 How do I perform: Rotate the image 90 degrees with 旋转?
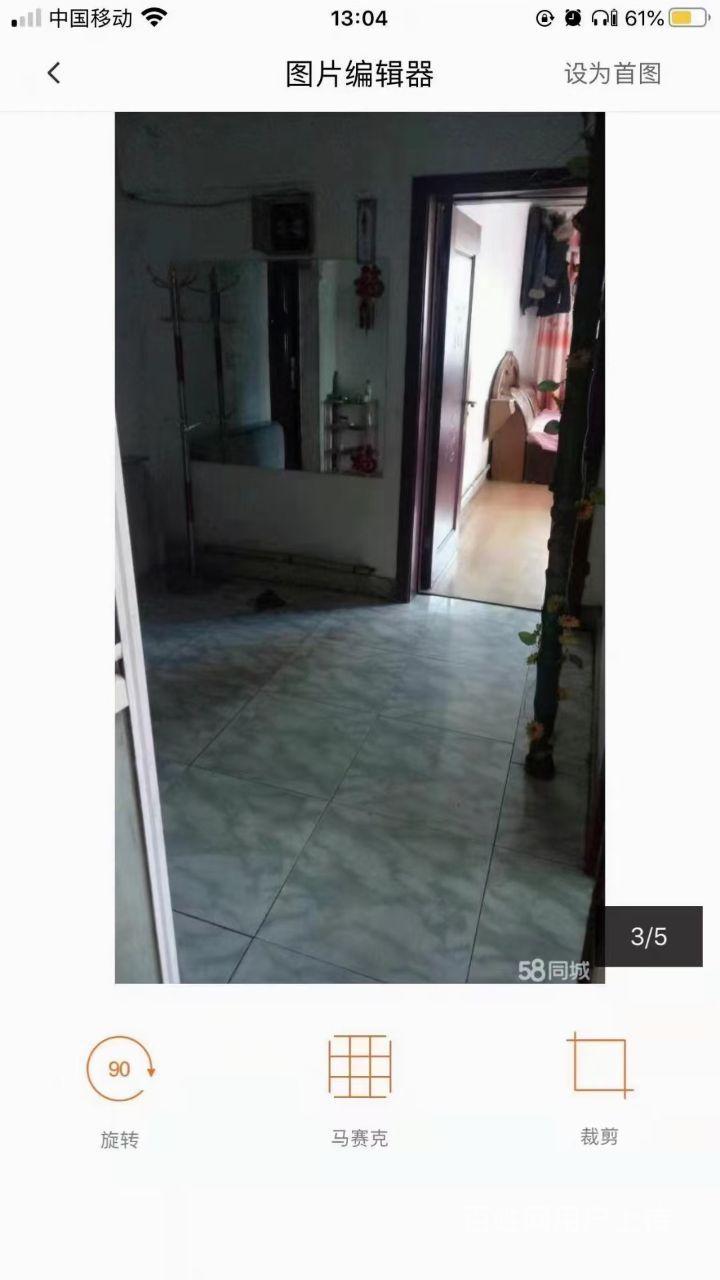point(120,1091)
